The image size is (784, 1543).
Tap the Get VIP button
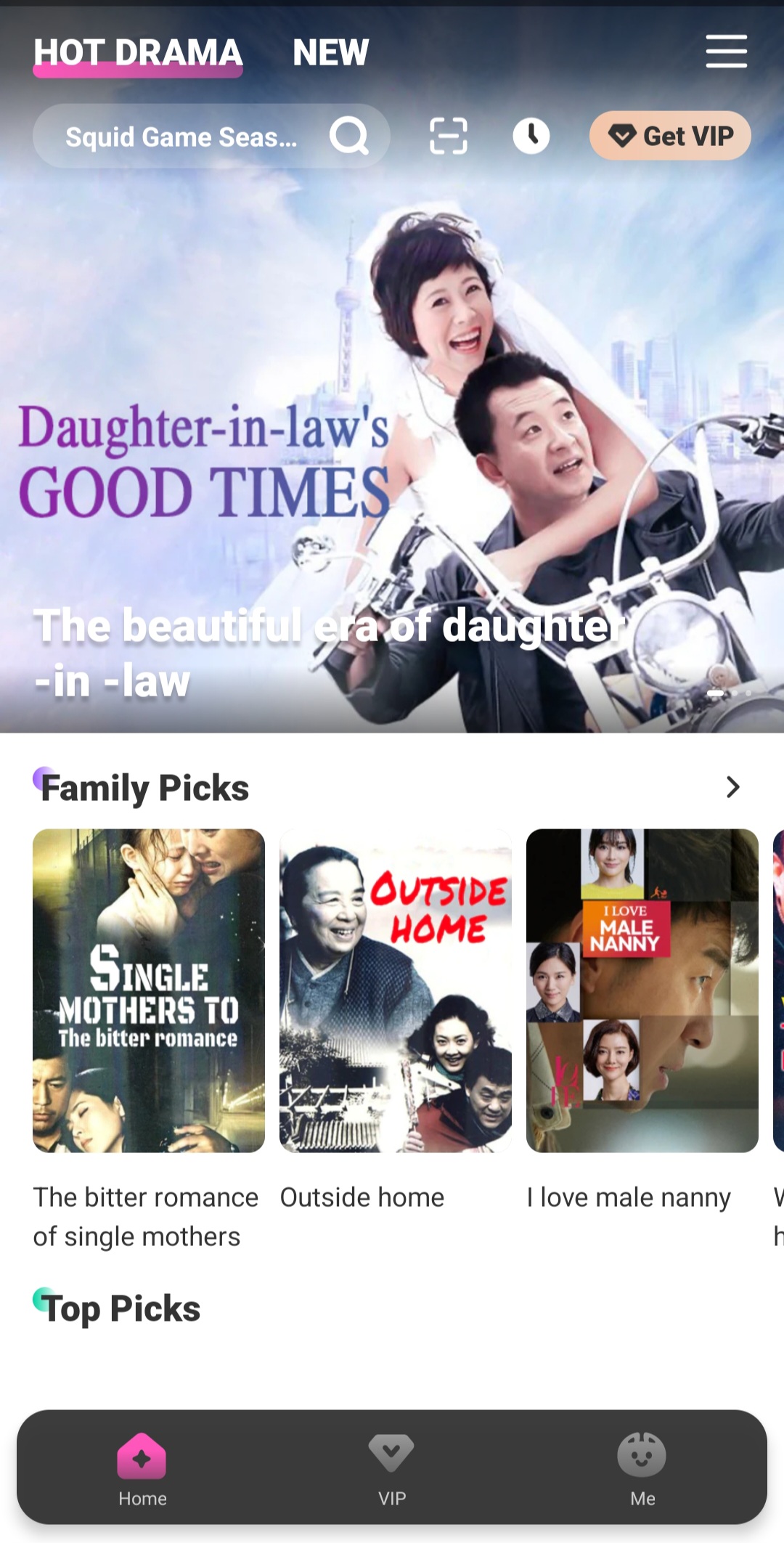click(x=670, y=136)
